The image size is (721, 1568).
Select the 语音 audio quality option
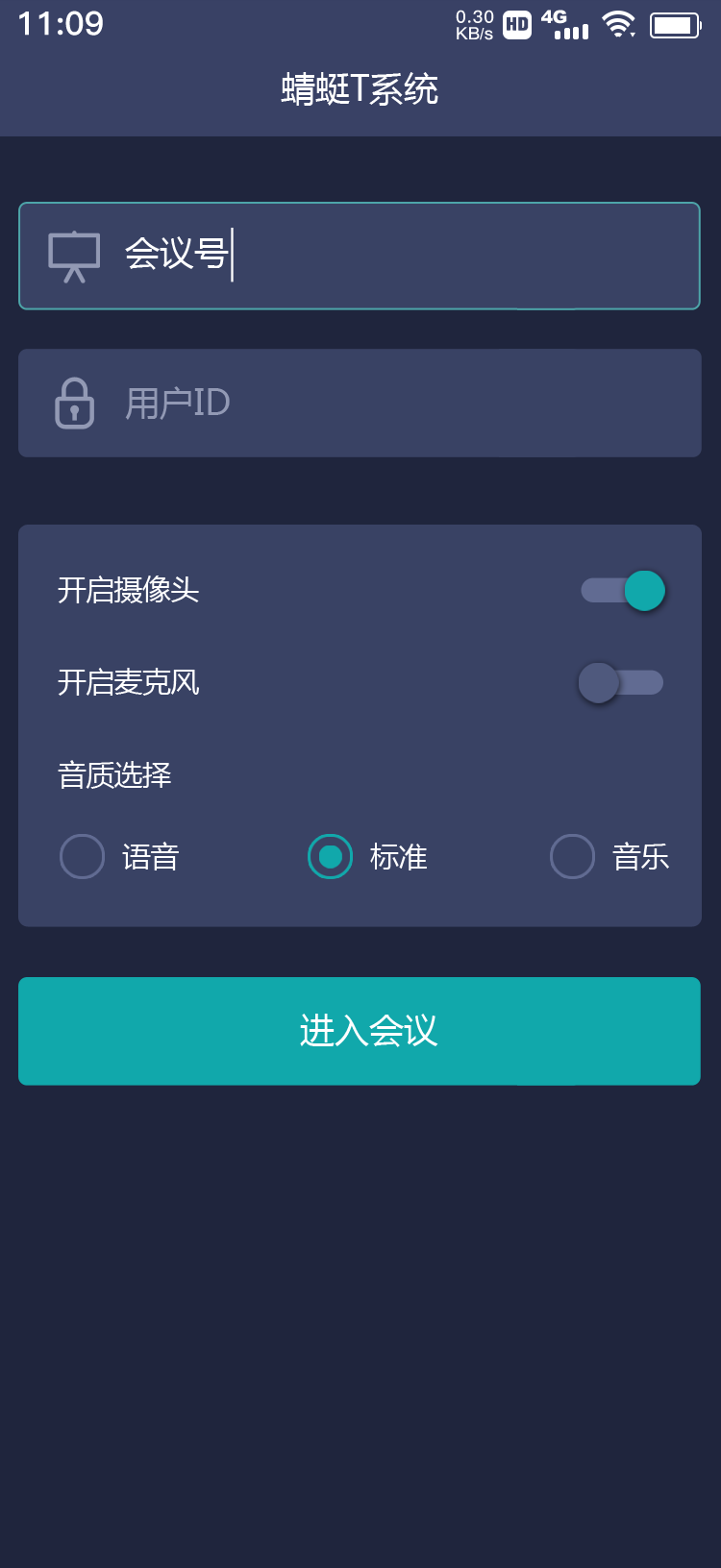tap(120, 856)
